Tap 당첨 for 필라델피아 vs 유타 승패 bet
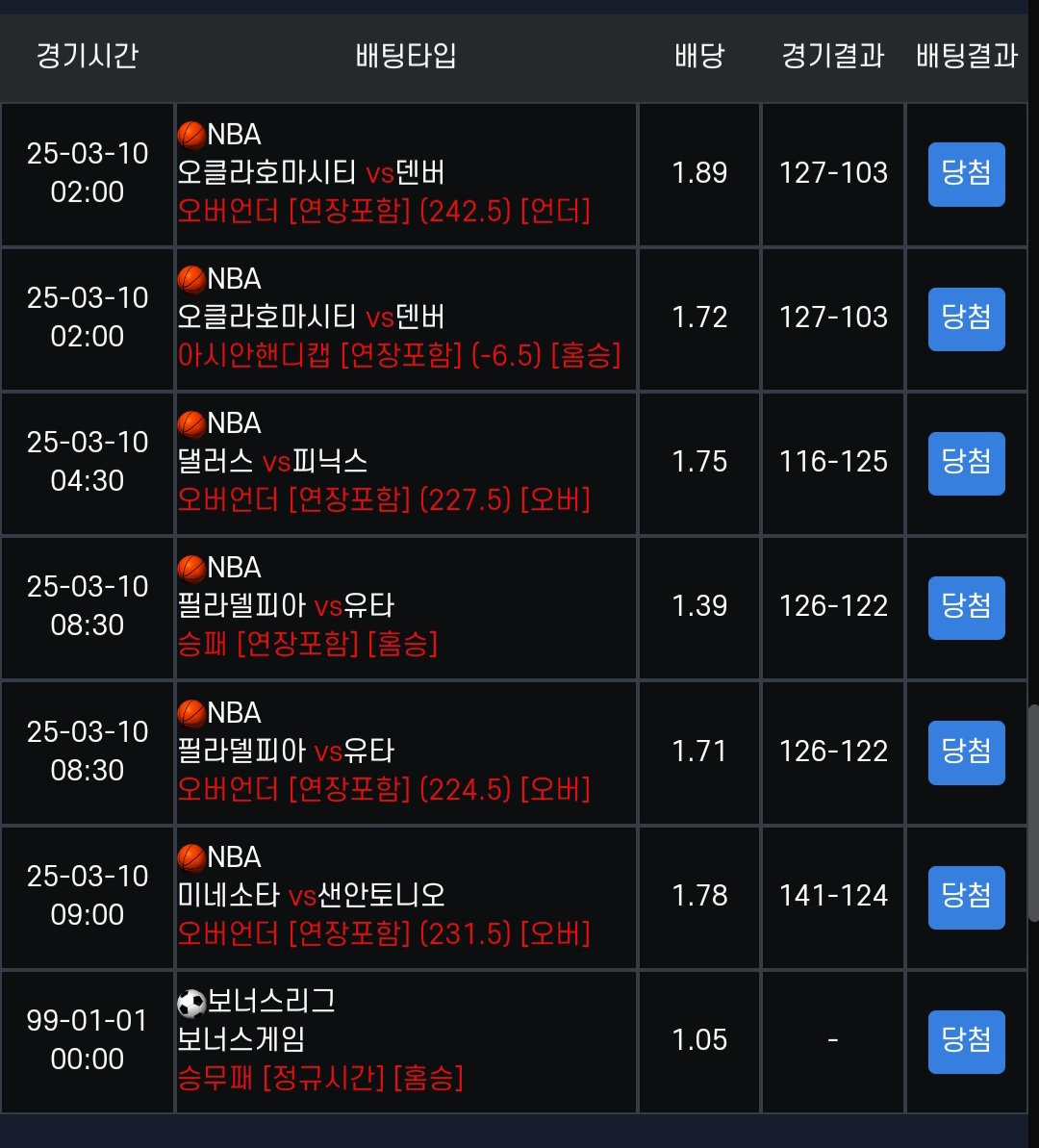The height and width of the screenshot is (1148, 1039). click(x=966, y=607)
